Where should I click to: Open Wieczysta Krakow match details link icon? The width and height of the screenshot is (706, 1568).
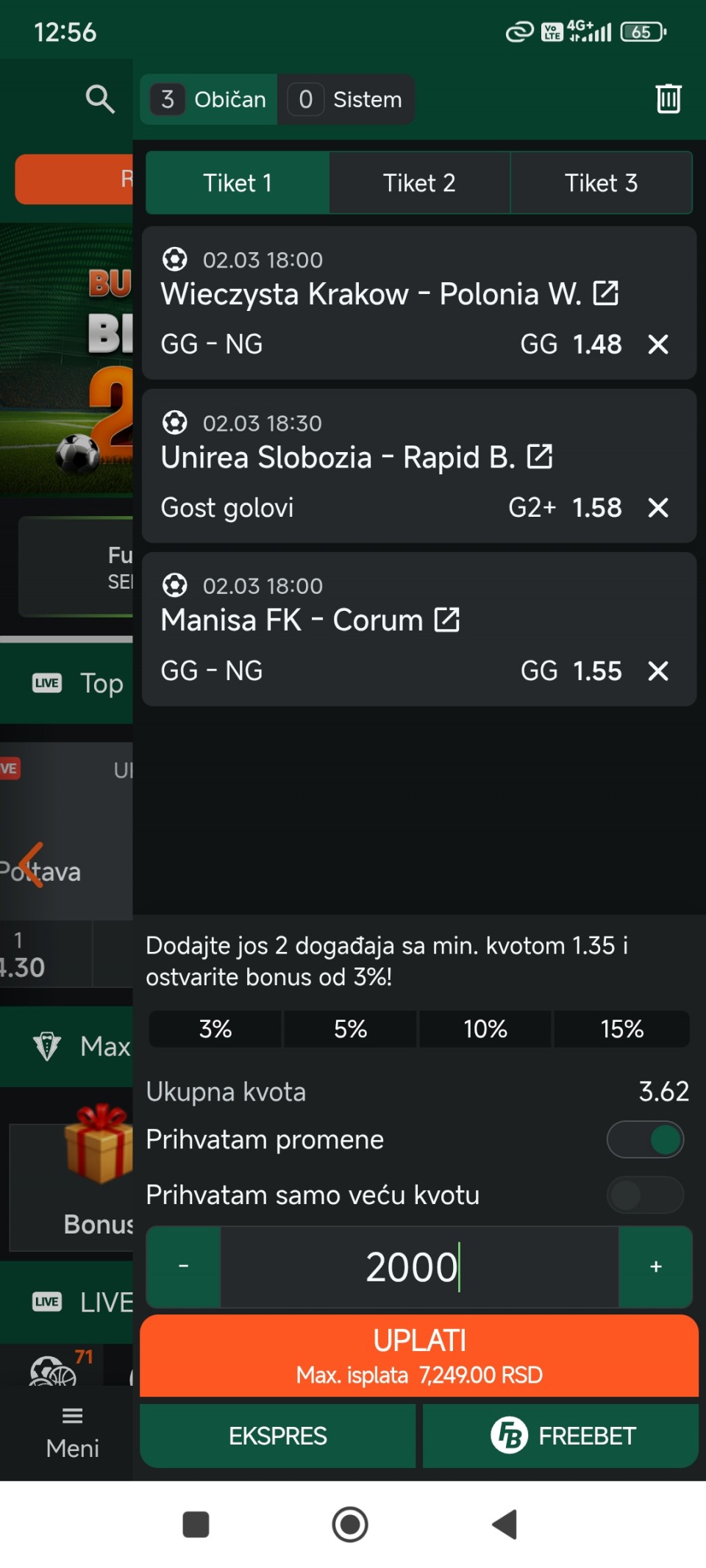pyautogui.click(x=606, y=293)
